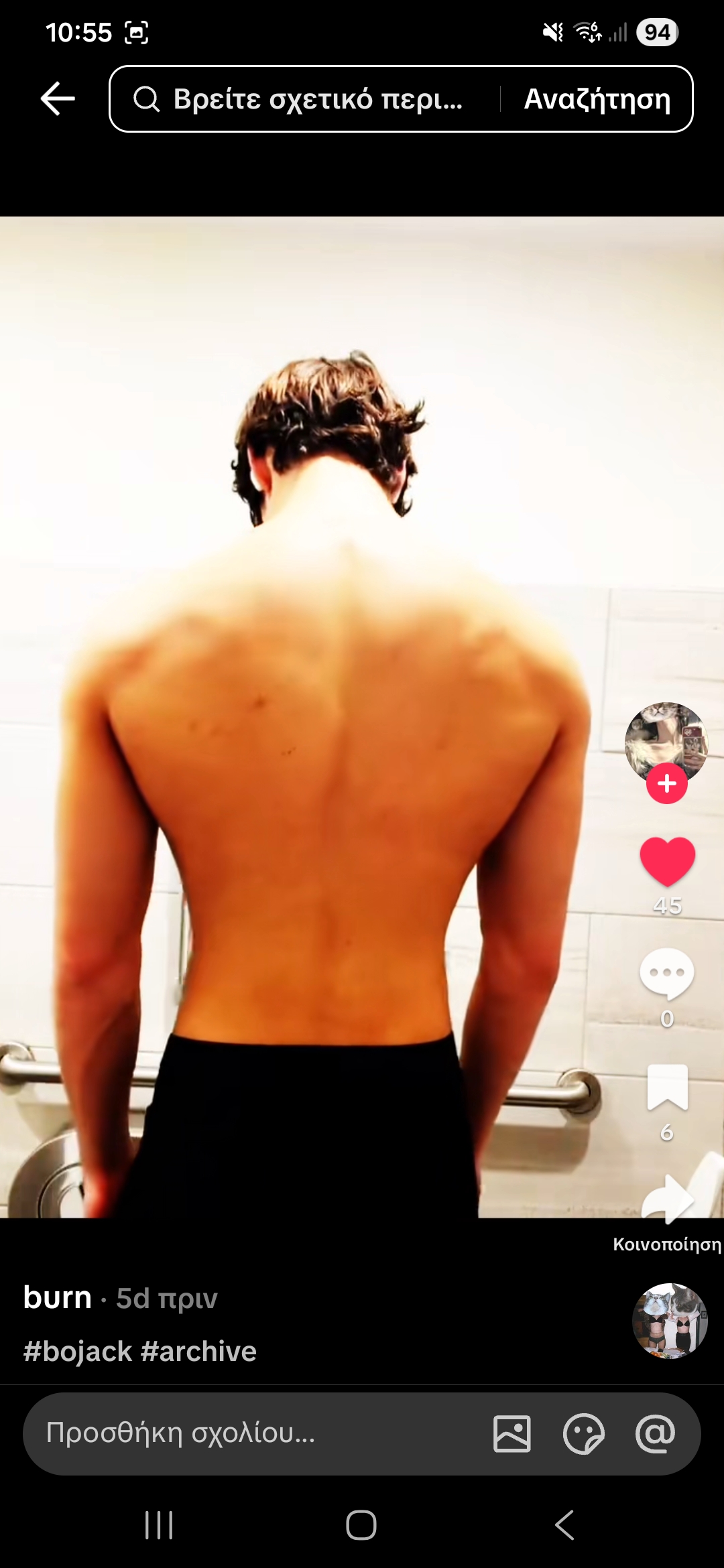Screen dimensions: 724x1568
Task: Open the #bojack hashtag
Action: pos(77,1352)
